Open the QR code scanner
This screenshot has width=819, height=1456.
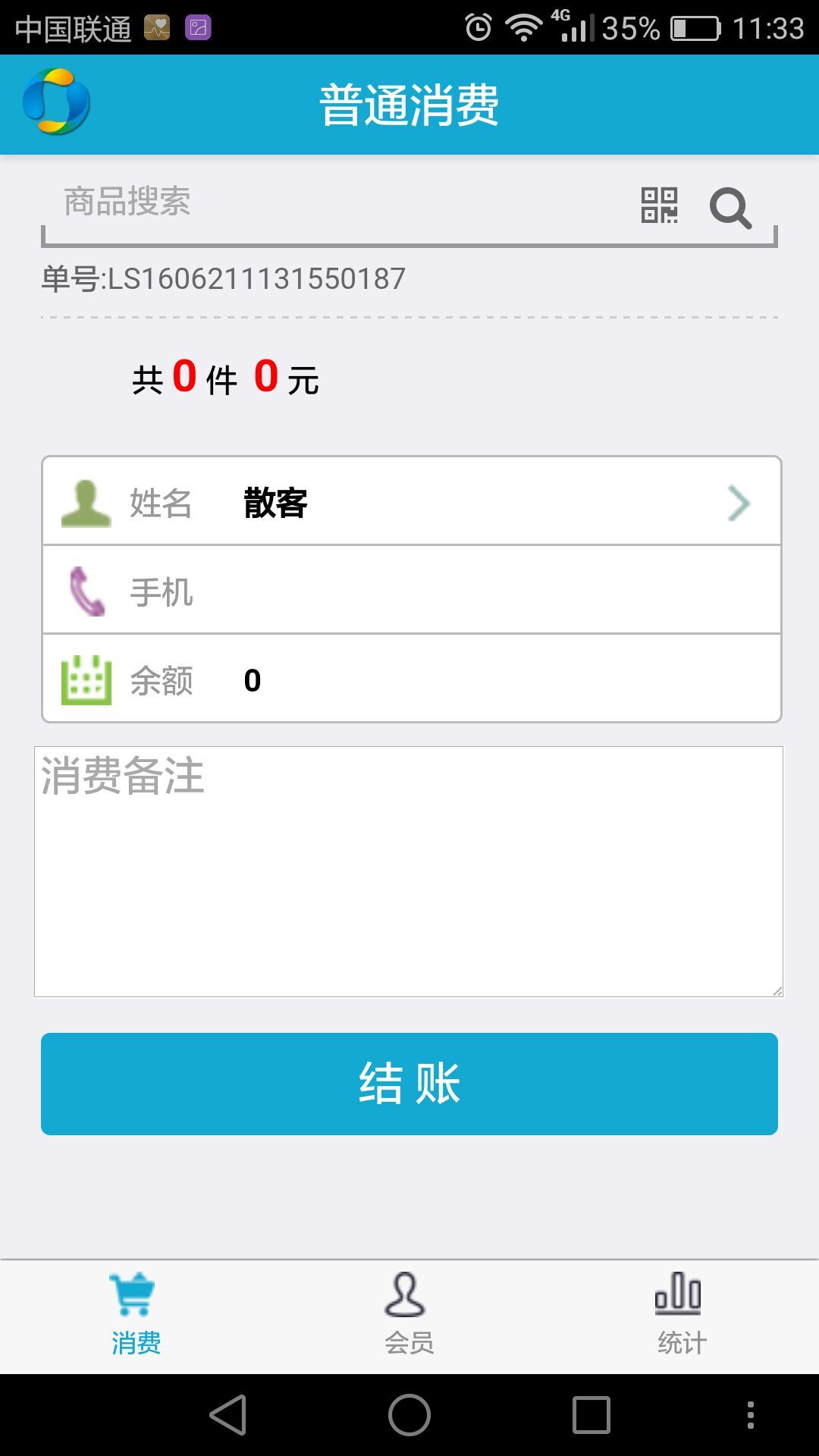(659, 206)
